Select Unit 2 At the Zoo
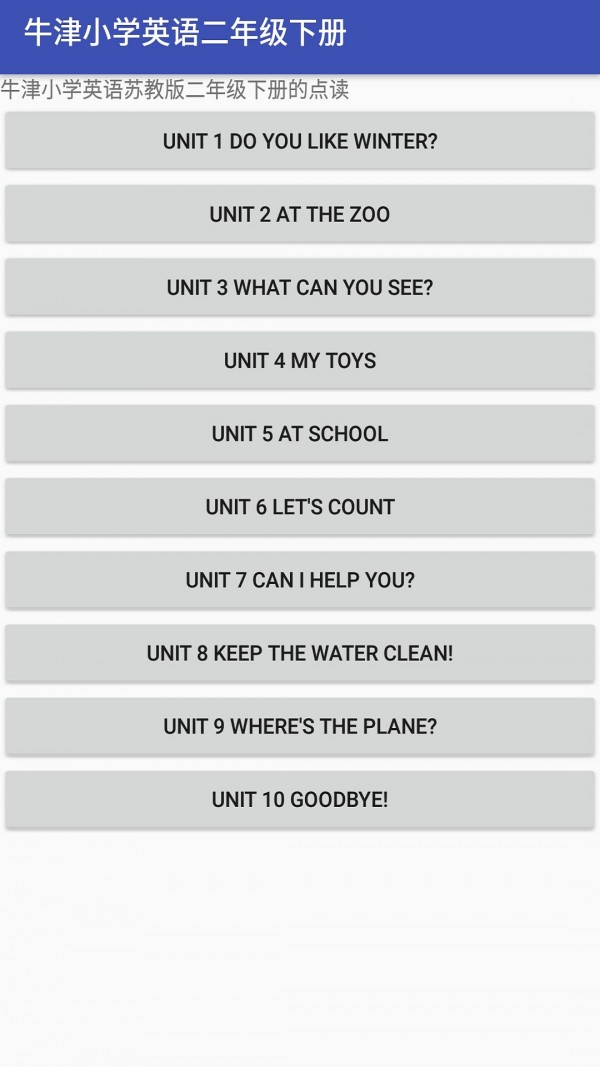600x1067 pixels. 300,214
